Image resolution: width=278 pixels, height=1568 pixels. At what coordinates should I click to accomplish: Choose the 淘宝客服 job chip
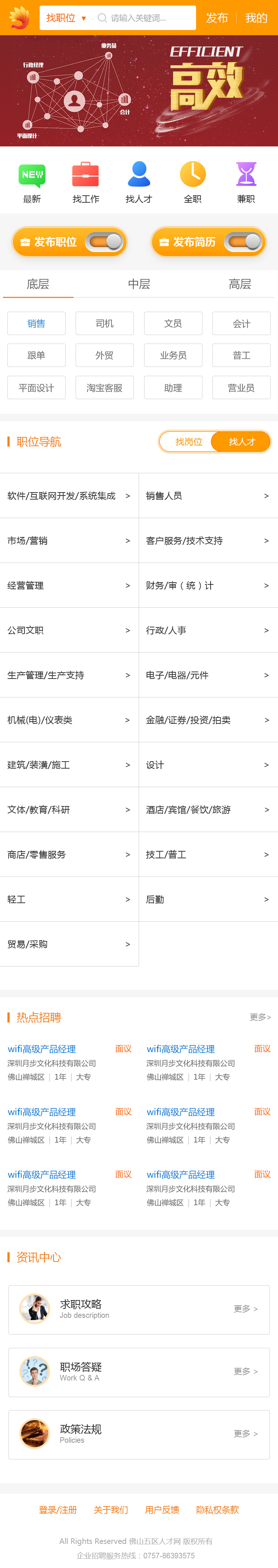pyautogui.click(x=105, y=388)
